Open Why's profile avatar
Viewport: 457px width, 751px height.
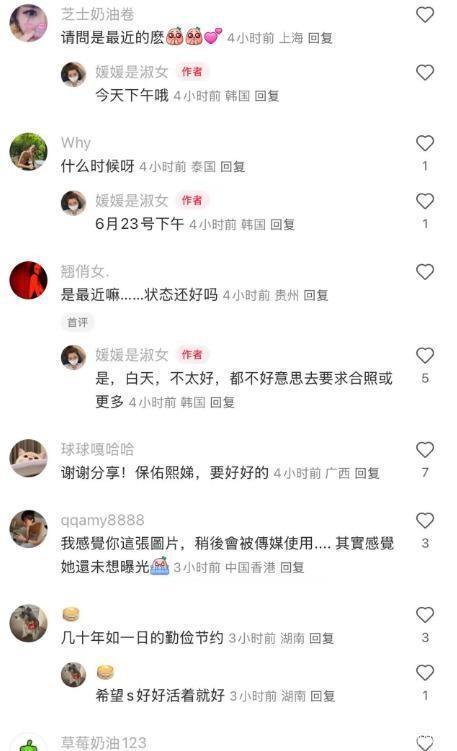click(x=28, y=151)
